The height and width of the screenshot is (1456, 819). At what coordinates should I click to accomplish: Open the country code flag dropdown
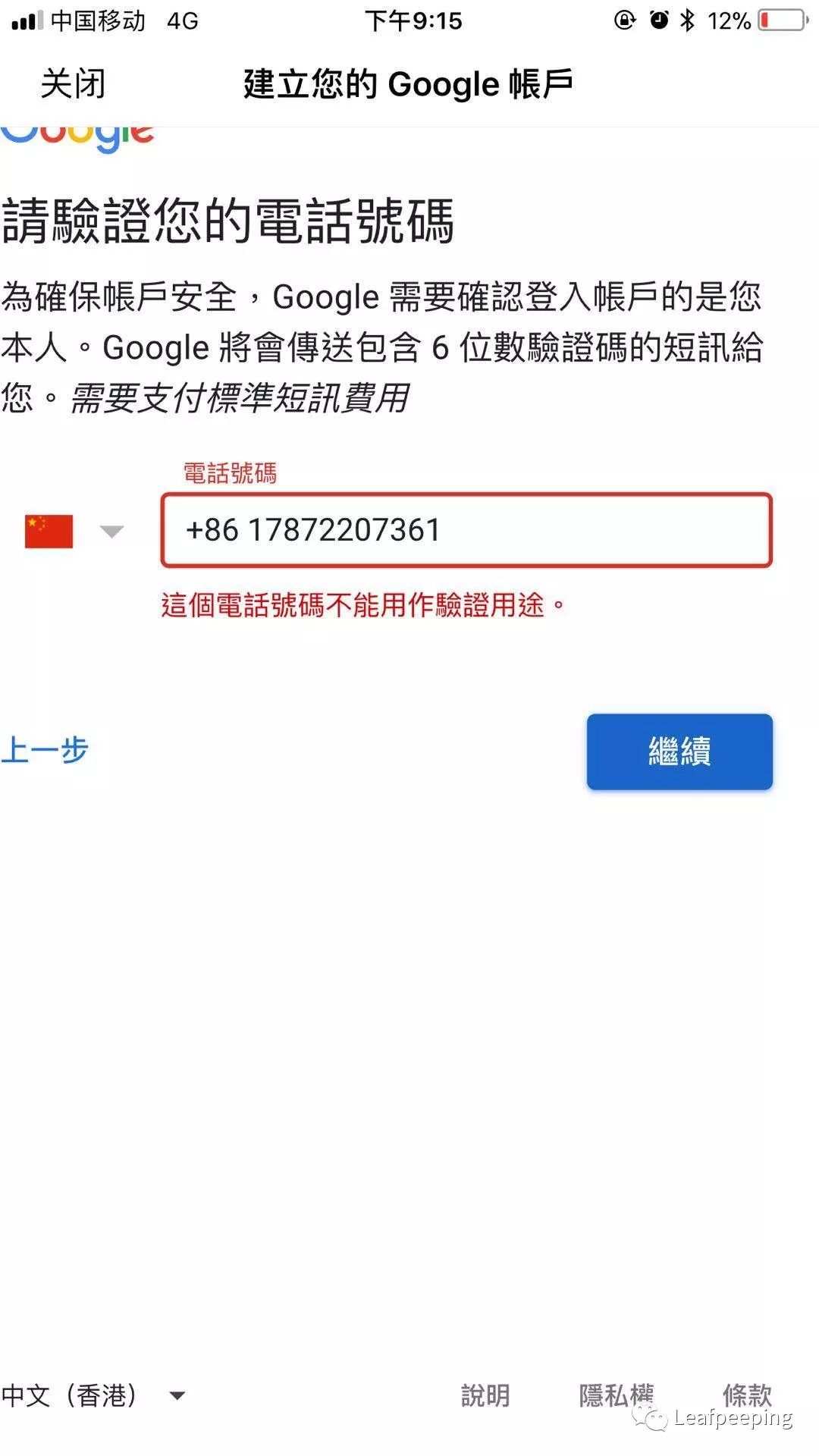74,531
